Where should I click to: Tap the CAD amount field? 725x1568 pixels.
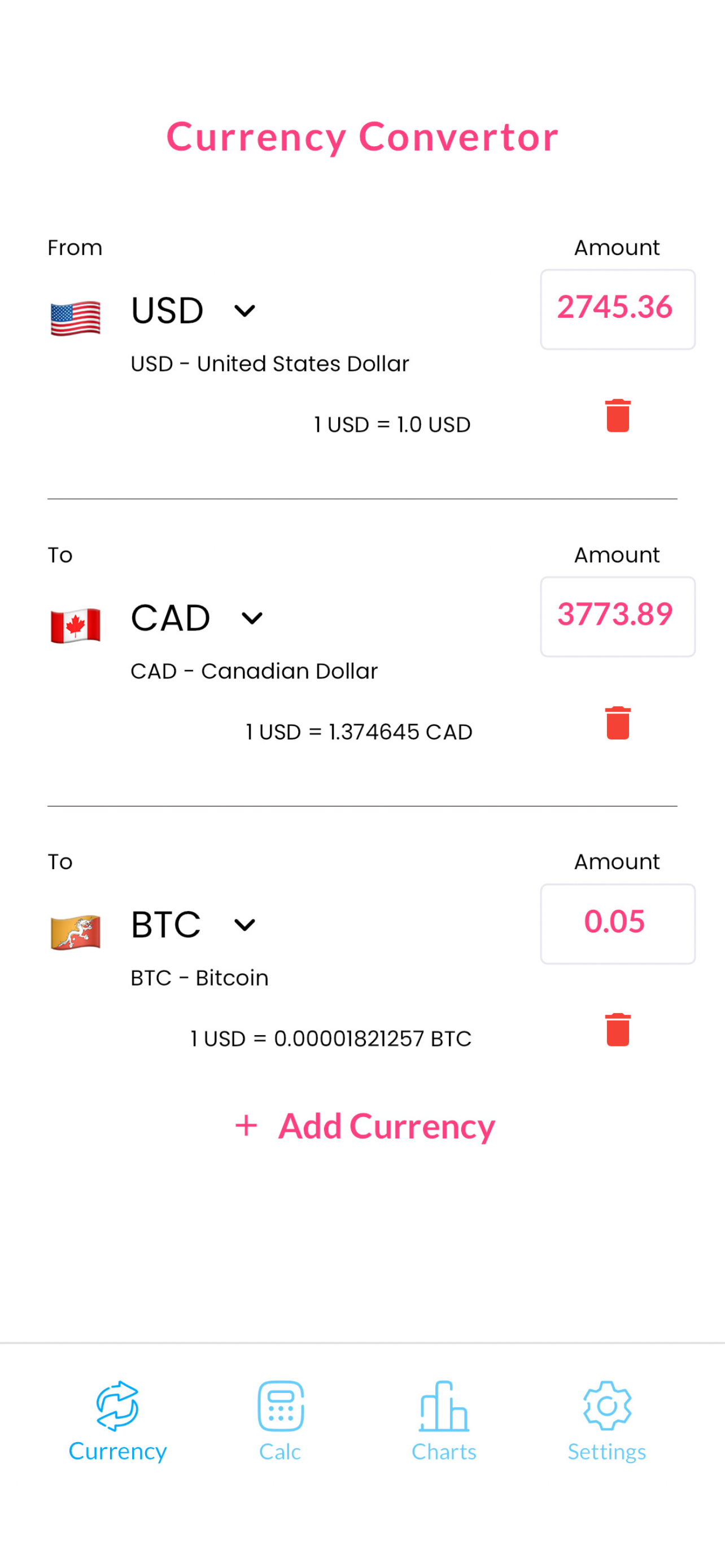[617, 616]
